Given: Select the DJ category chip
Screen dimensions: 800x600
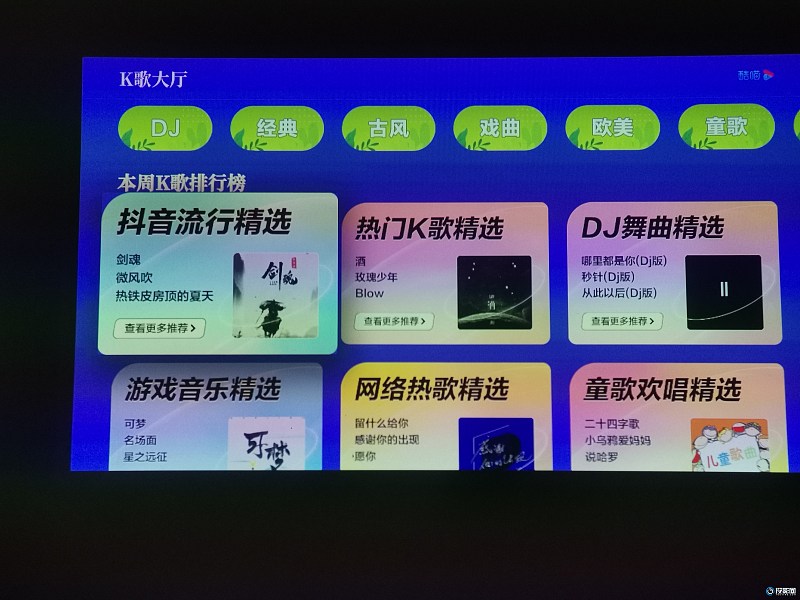Looking at the screenshot, I should click(x=165, y=128).
